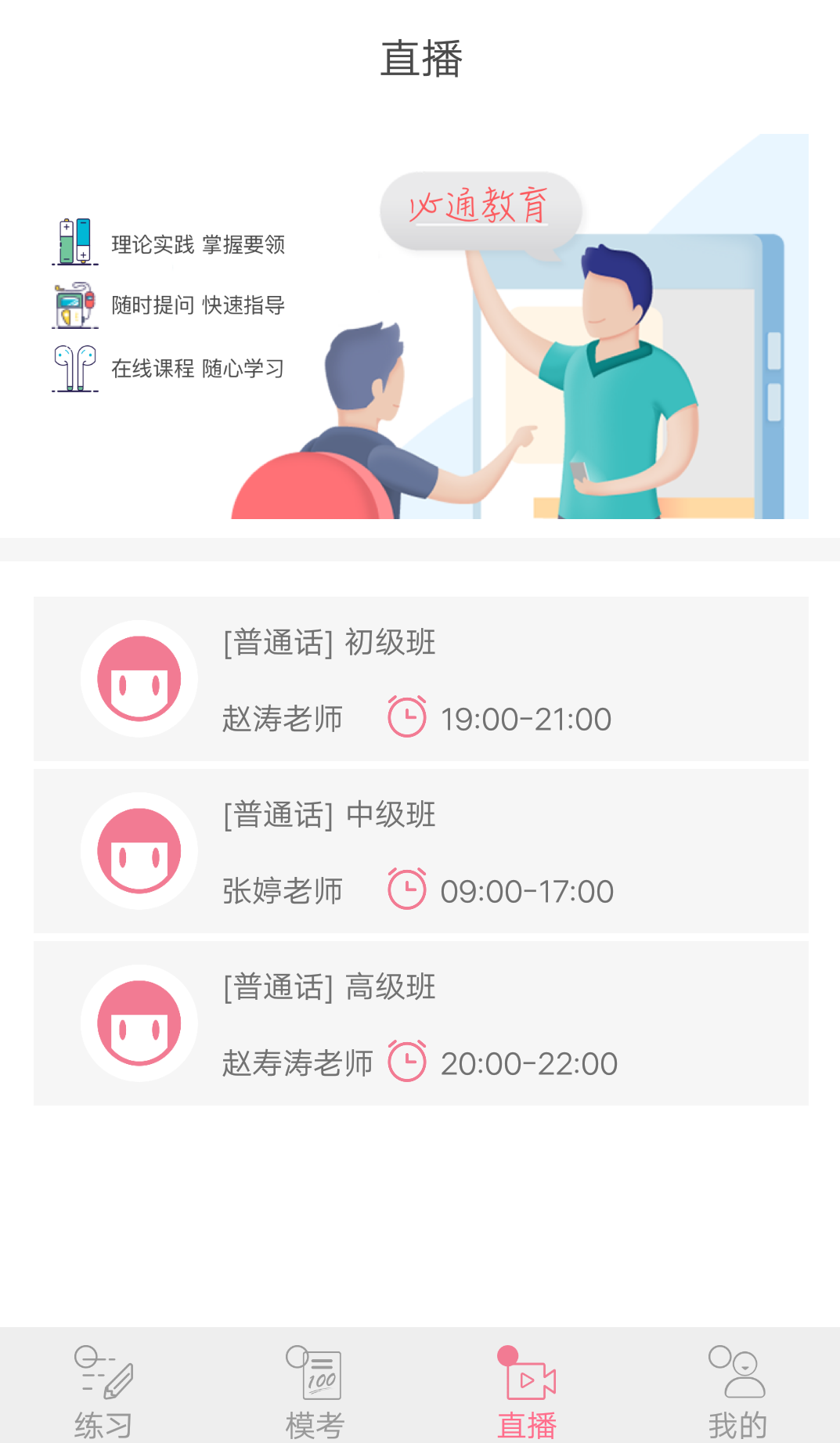Click the clock icon beside 20:00-22:00
The height and width of the screenshot is (1443, 840).
tap(408, 1059)
